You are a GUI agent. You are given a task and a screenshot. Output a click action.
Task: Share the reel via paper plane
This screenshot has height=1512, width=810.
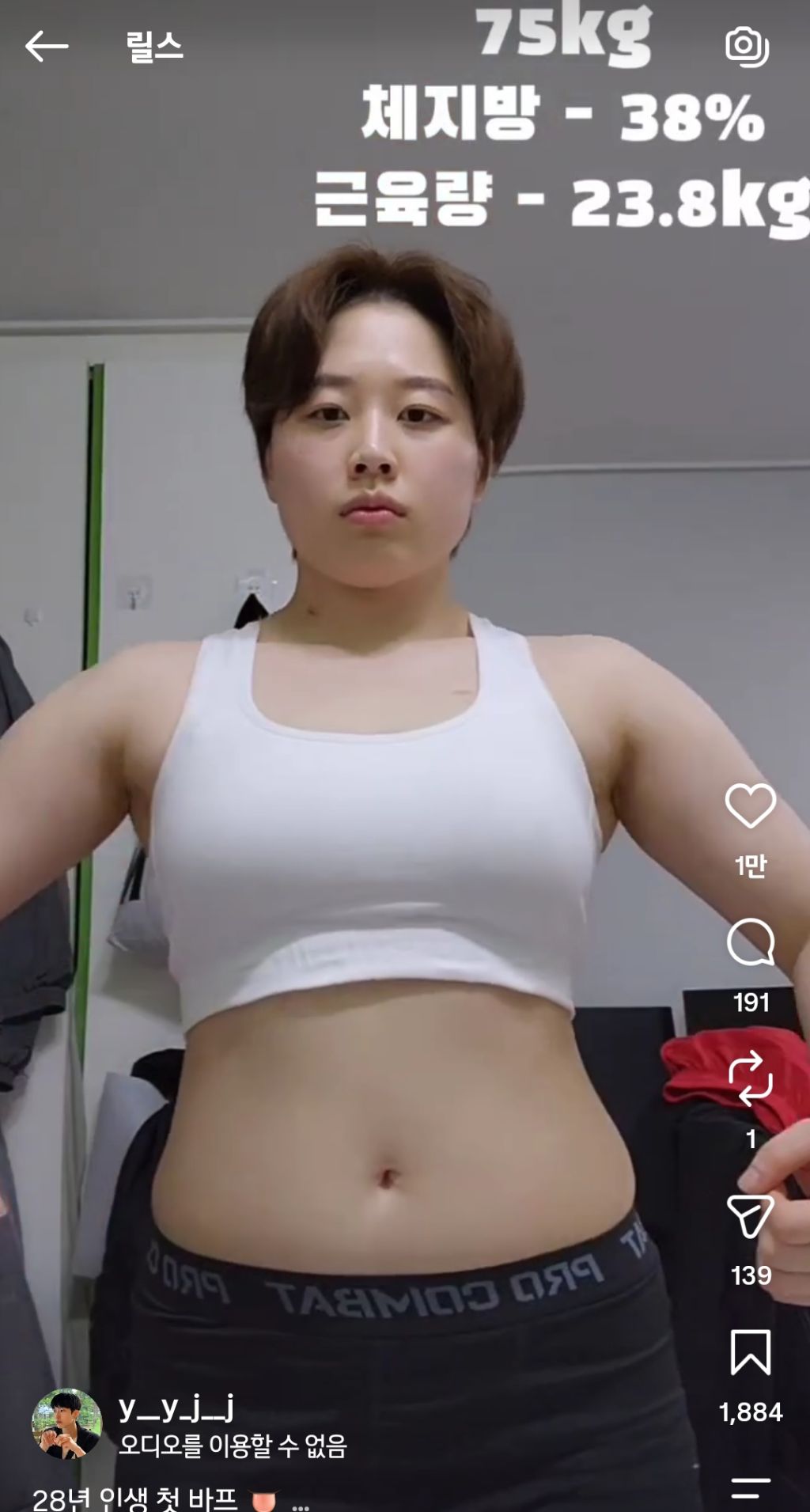coord(750,1216)
